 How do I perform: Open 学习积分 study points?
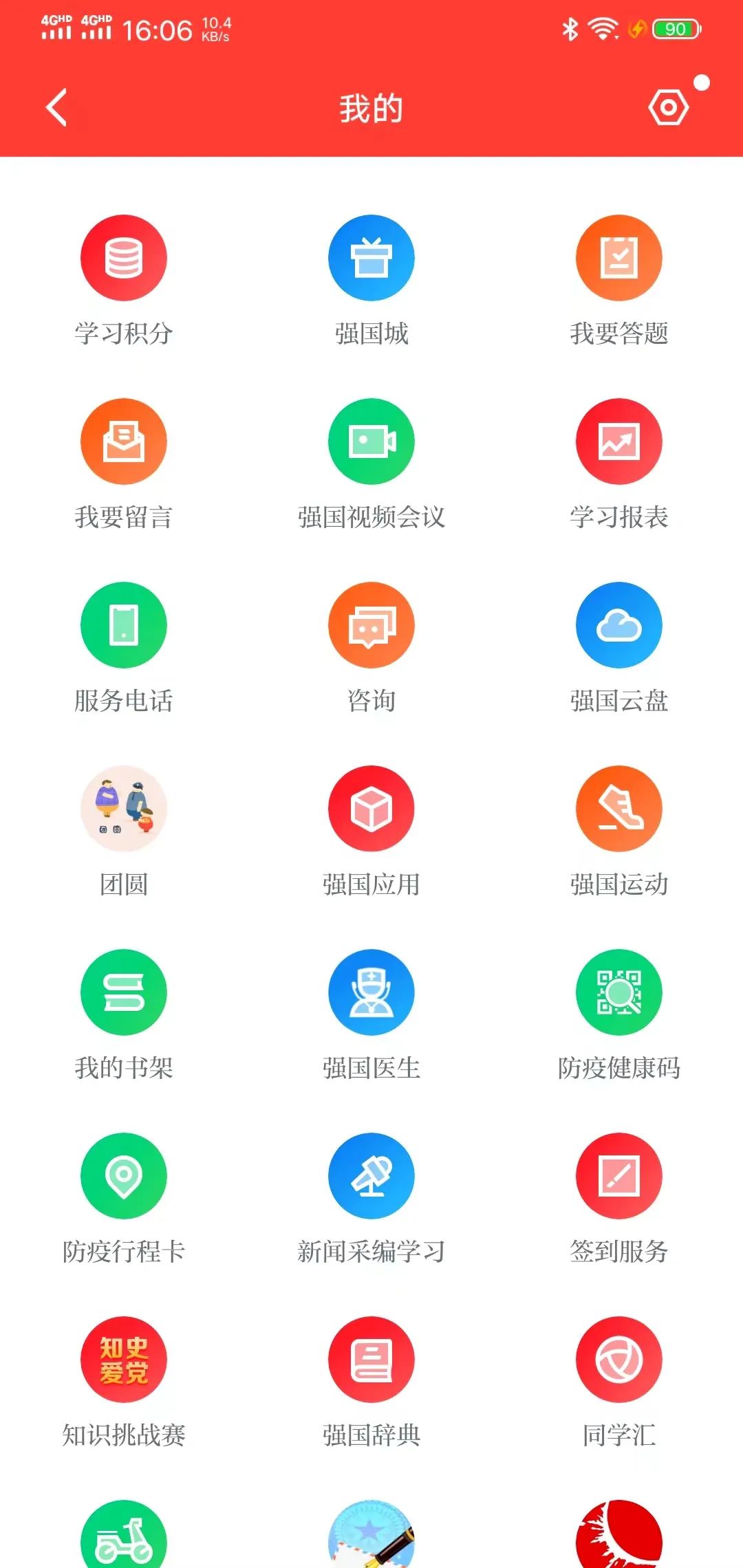124,258
